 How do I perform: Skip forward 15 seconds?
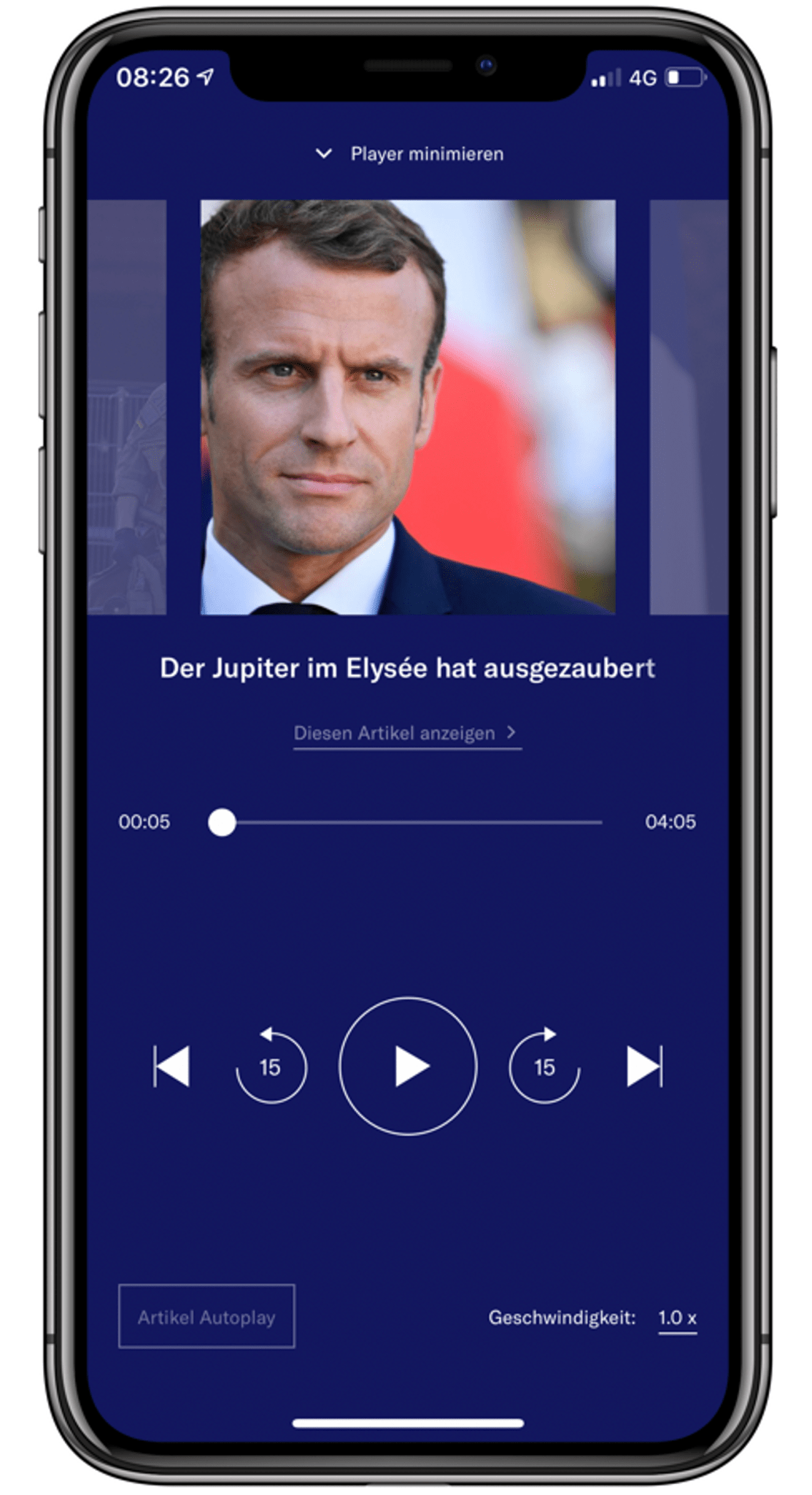click(x=544, y=1067)
